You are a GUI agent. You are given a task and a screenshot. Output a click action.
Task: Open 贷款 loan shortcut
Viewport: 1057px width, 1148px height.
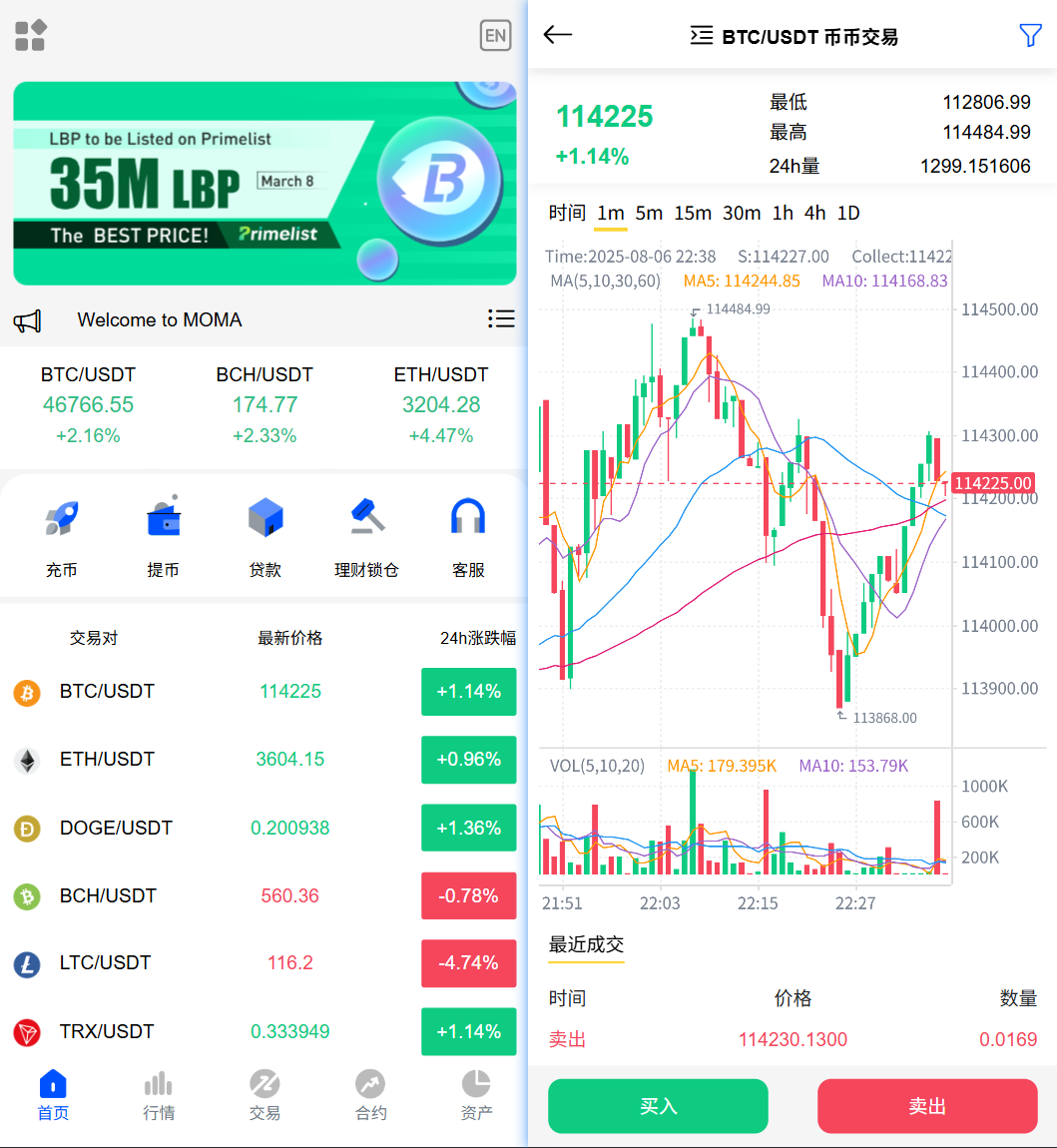point(264,537)
